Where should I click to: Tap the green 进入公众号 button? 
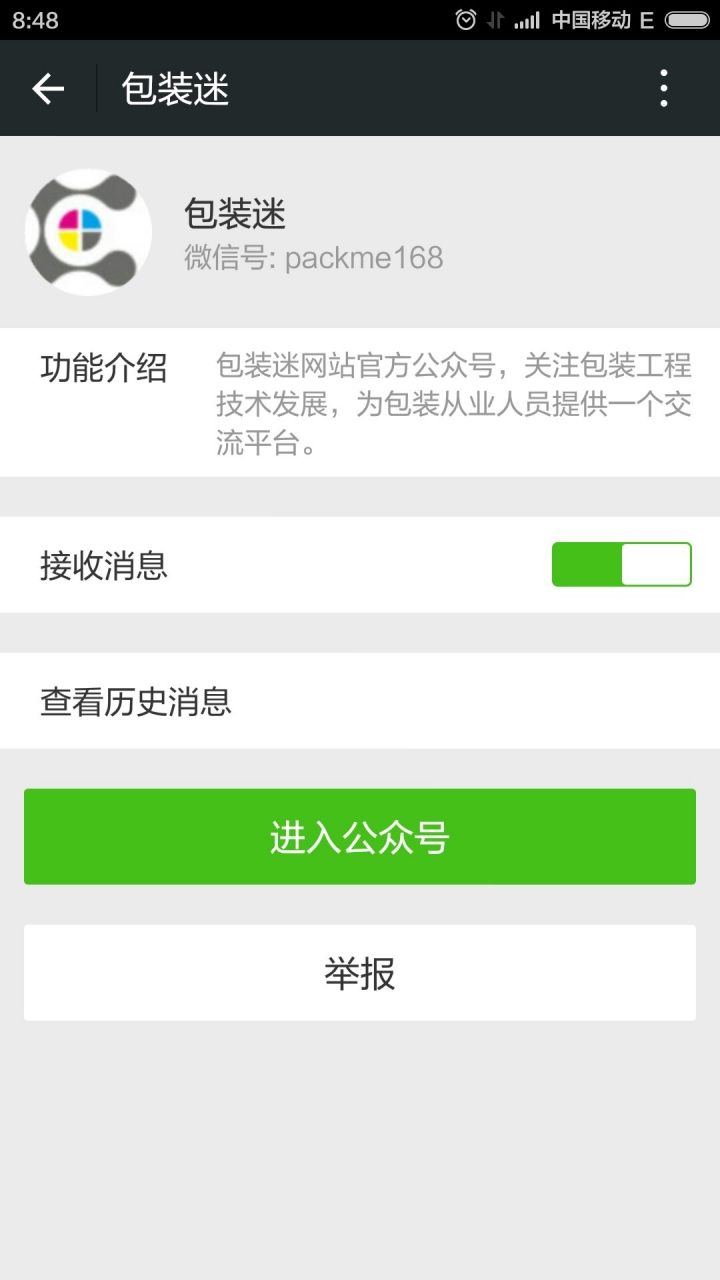coord(360,837)
